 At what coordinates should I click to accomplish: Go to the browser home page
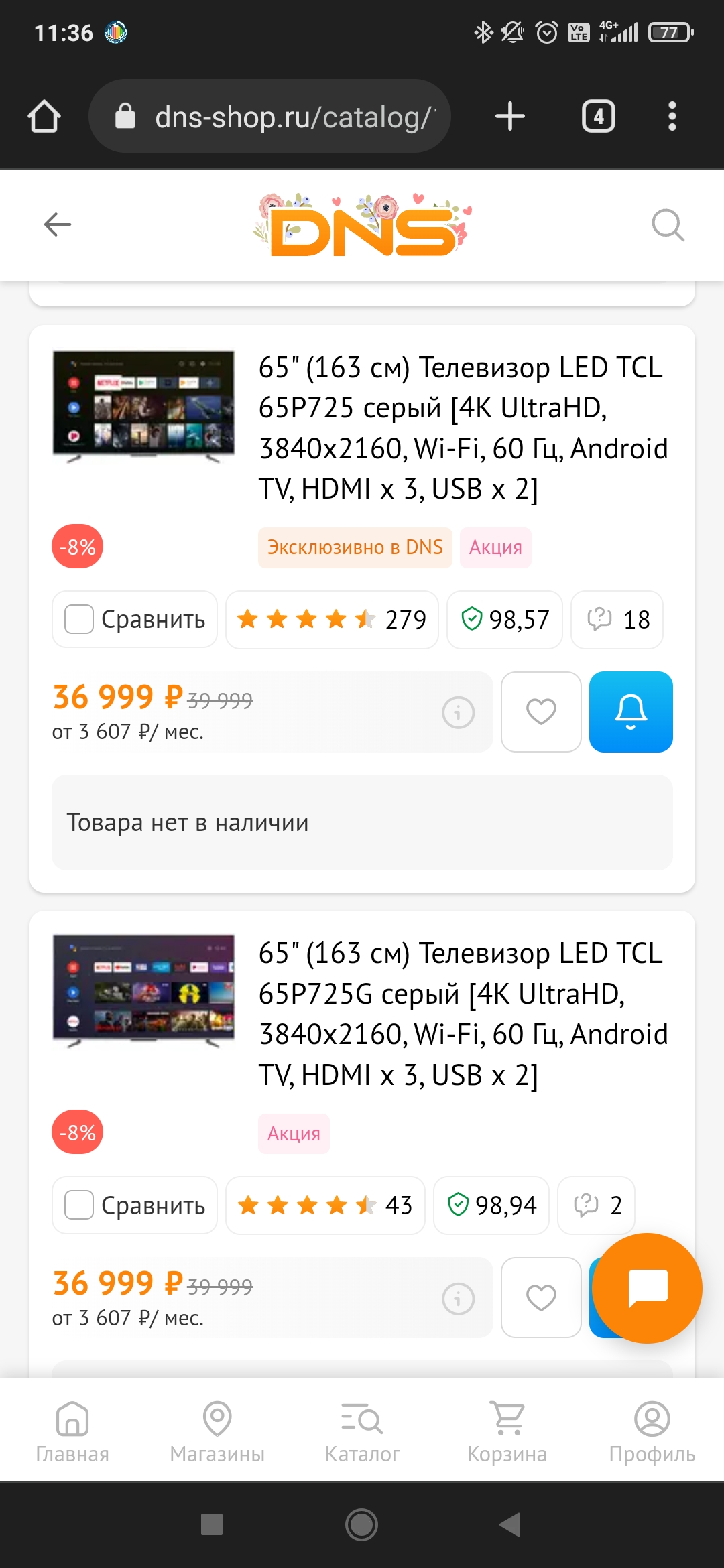(44, 116)
